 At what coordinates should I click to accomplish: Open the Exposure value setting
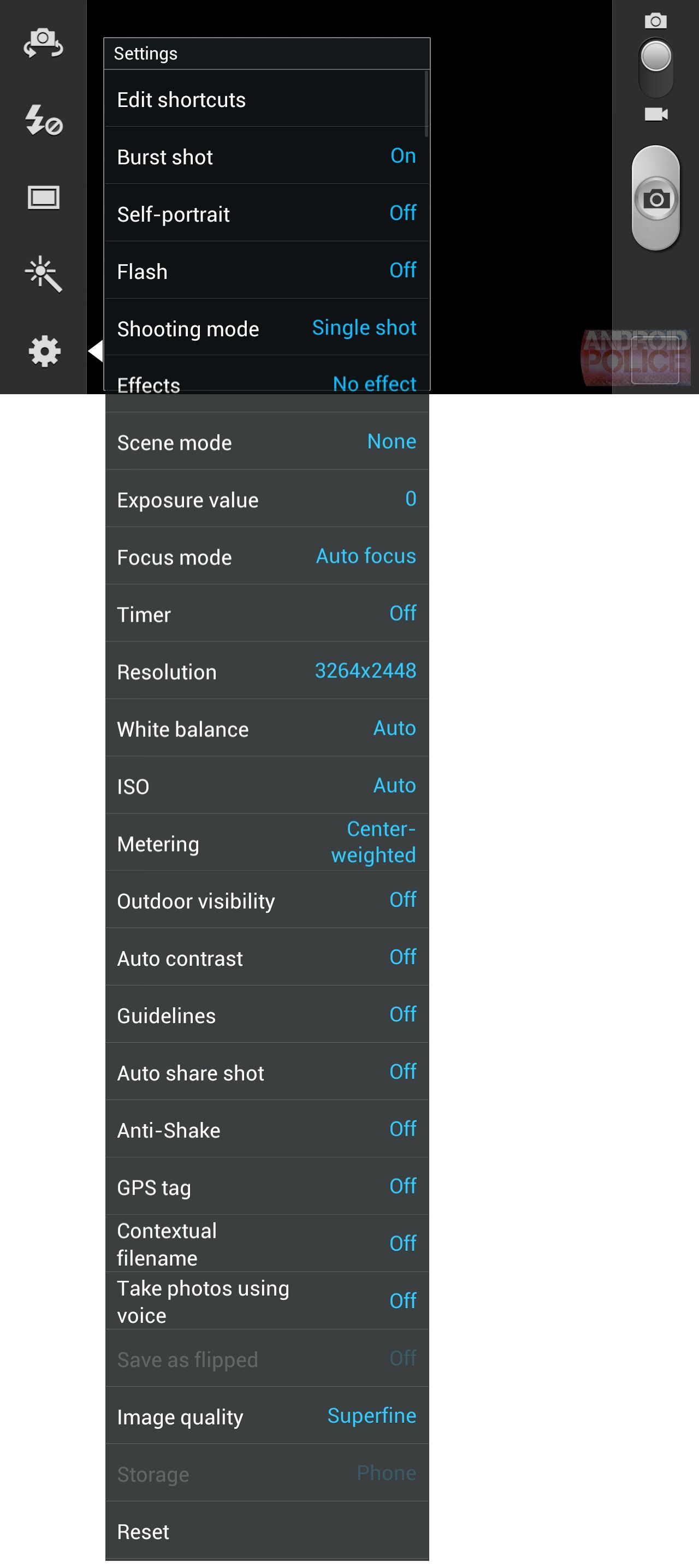pos(266,499)
